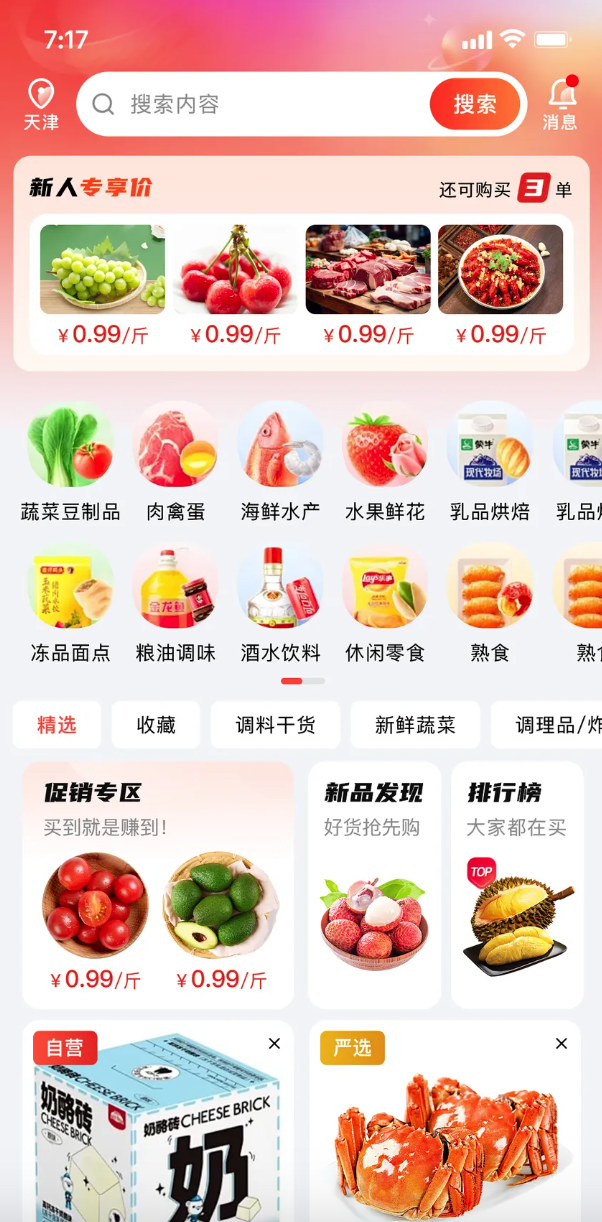The height and width of the screenshot is (1222, 602).
Task: Browse the 肉禽蛋 category
Action: 175,462
